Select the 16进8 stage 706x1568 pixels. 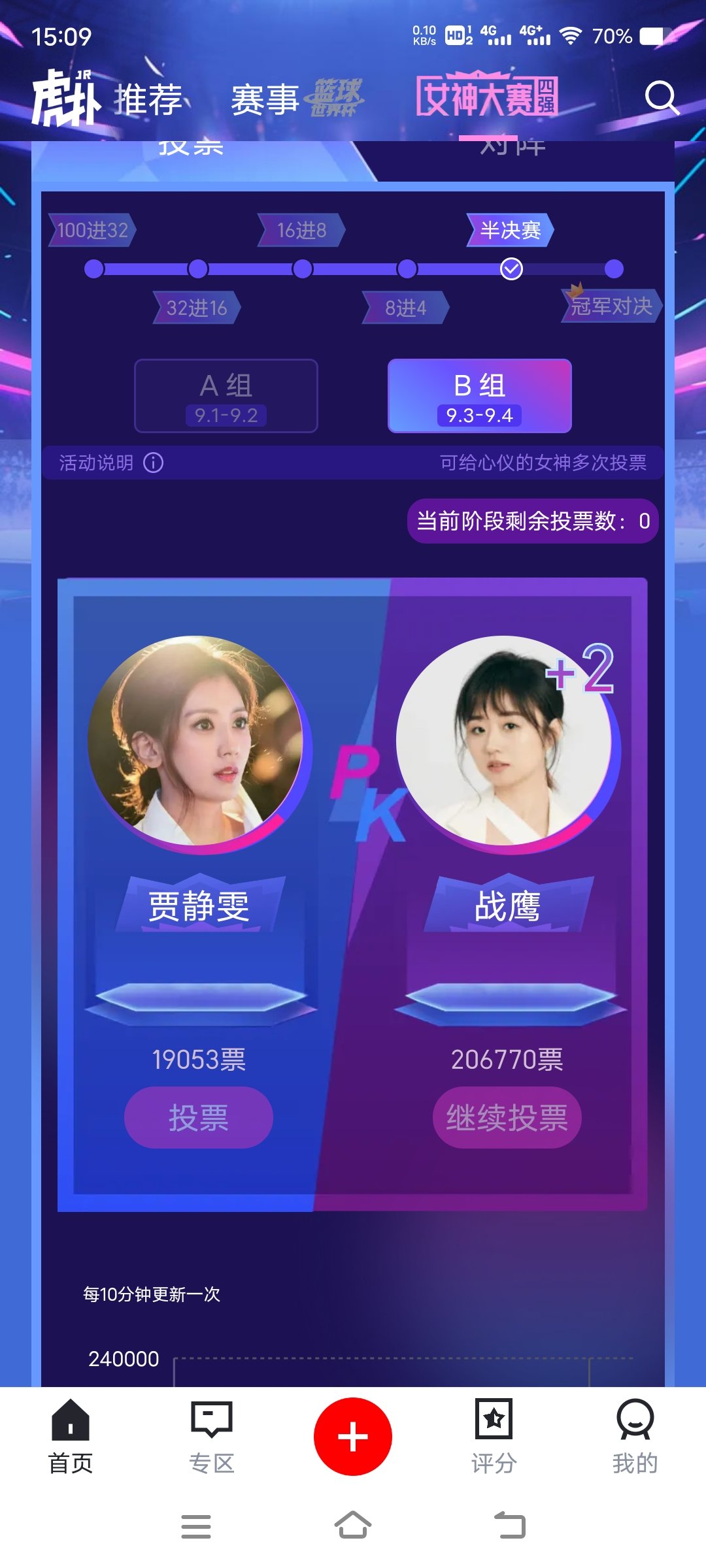(301, 230)
